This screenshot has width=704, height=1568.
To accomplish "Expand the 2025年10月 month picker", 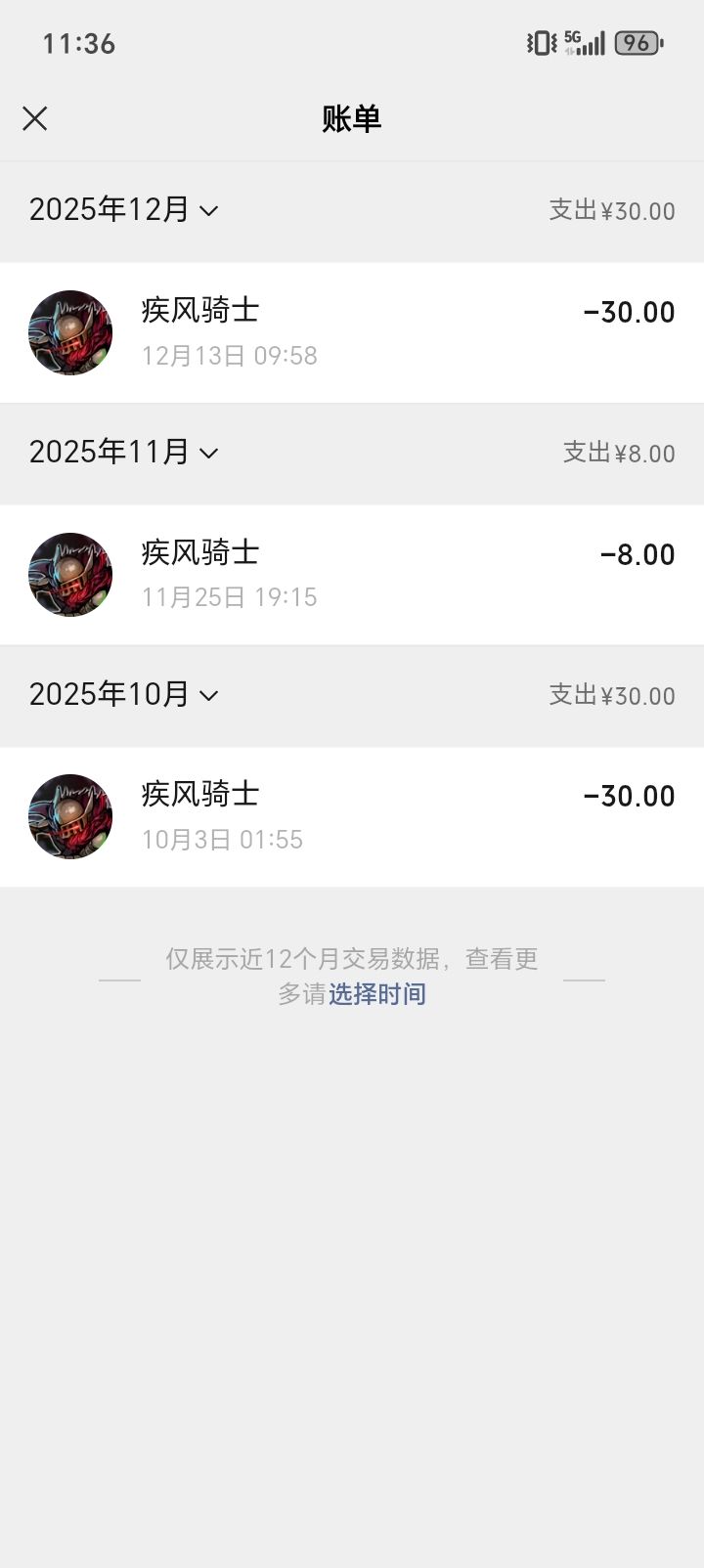I will [123, 694].
